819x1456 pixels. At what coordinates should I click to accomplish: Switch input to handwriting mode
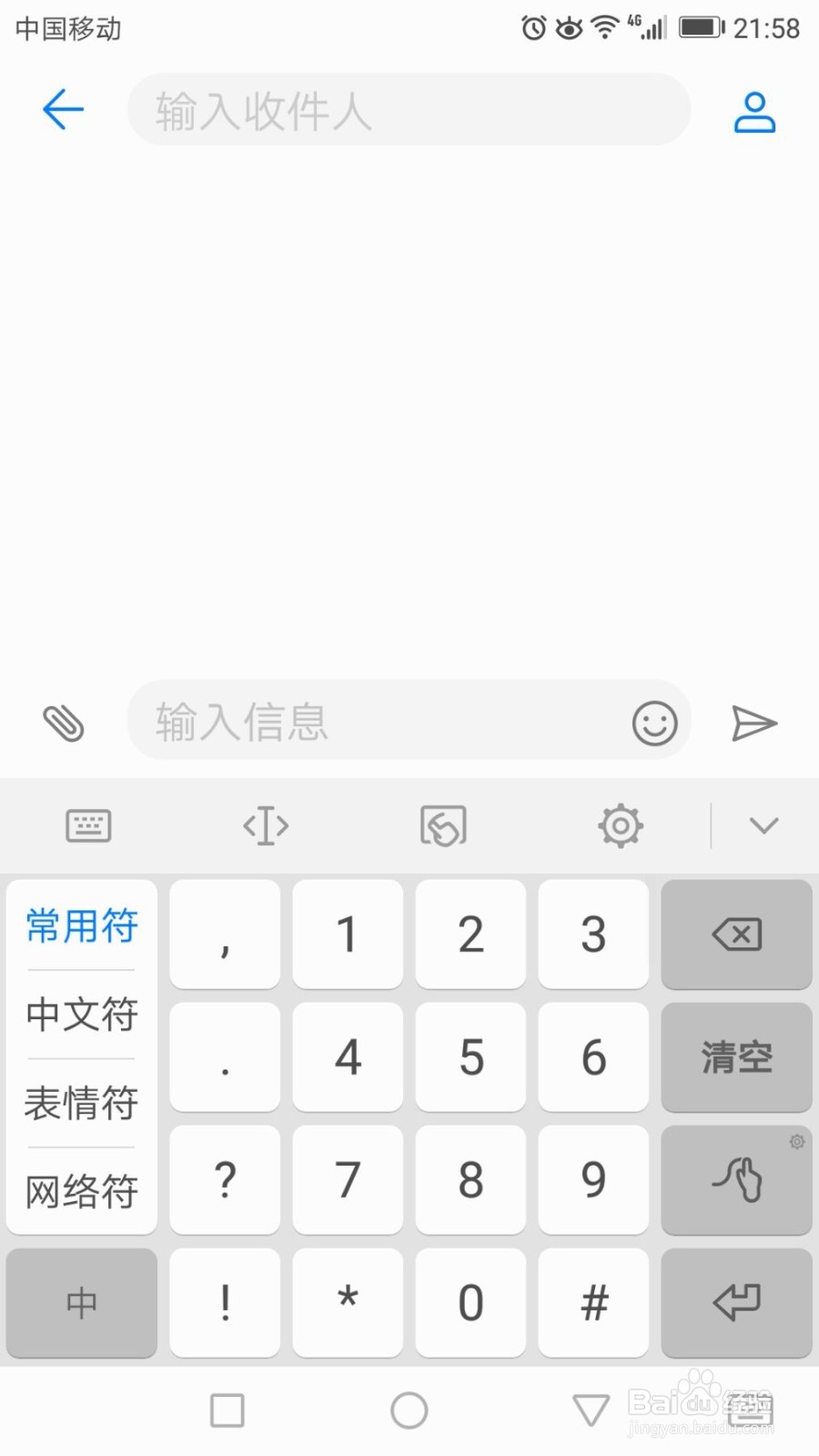point(737,1180)
